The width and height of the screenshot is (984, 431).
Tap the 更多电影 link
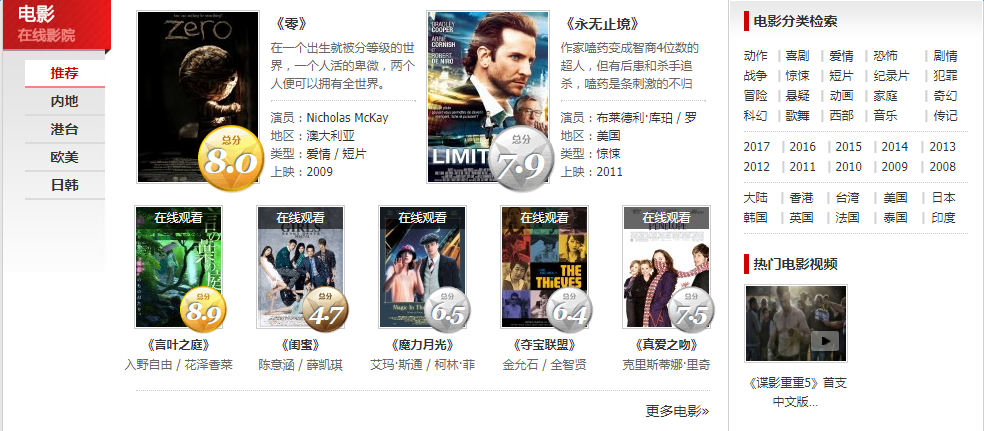[x=677, y=410]
